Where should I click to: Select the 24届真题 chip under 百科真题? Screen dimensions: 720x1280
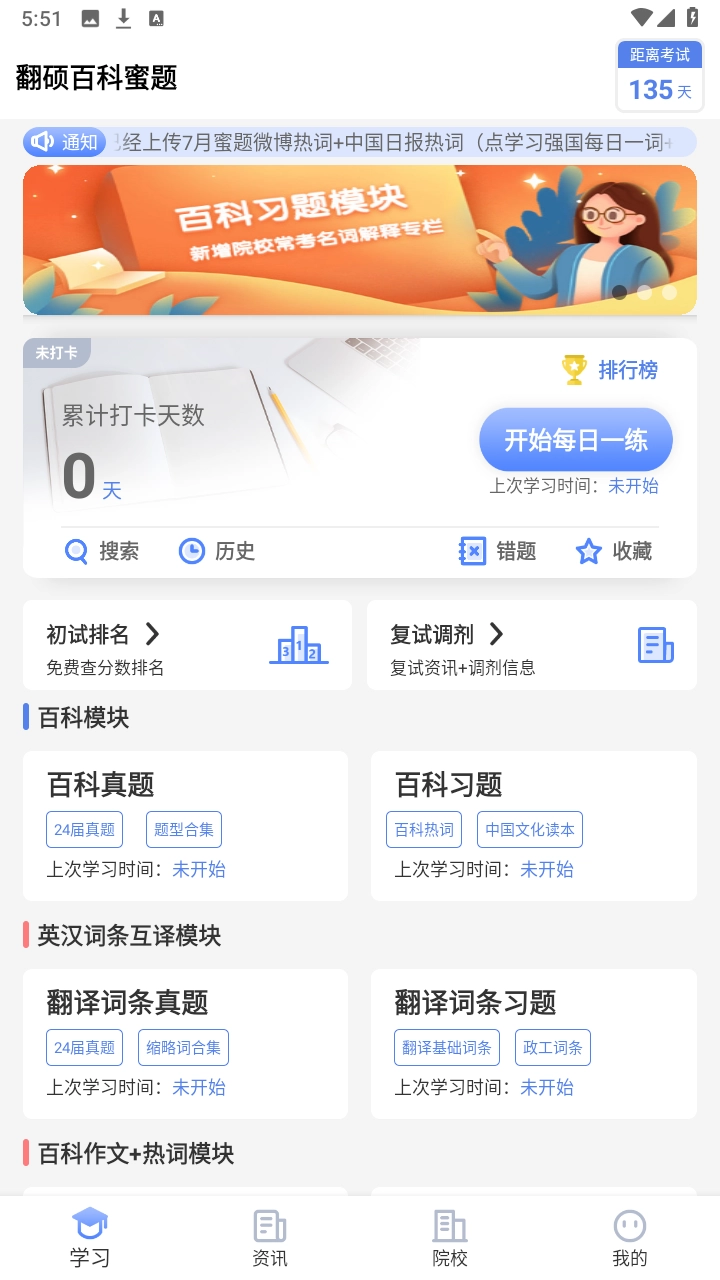84,829
